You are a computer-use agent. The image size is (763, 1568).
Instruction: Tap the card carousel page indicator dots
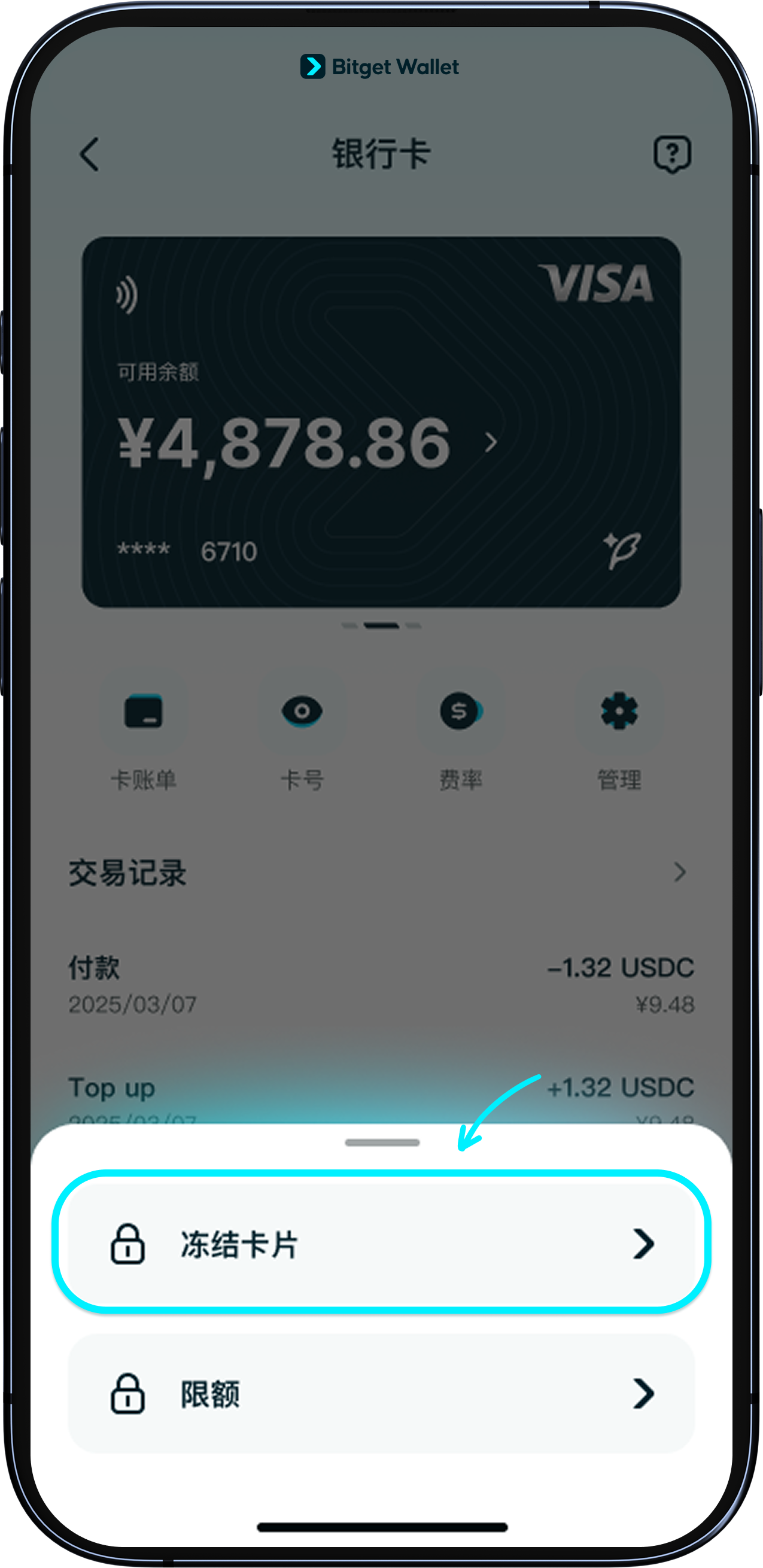click(x=381, y=625)
